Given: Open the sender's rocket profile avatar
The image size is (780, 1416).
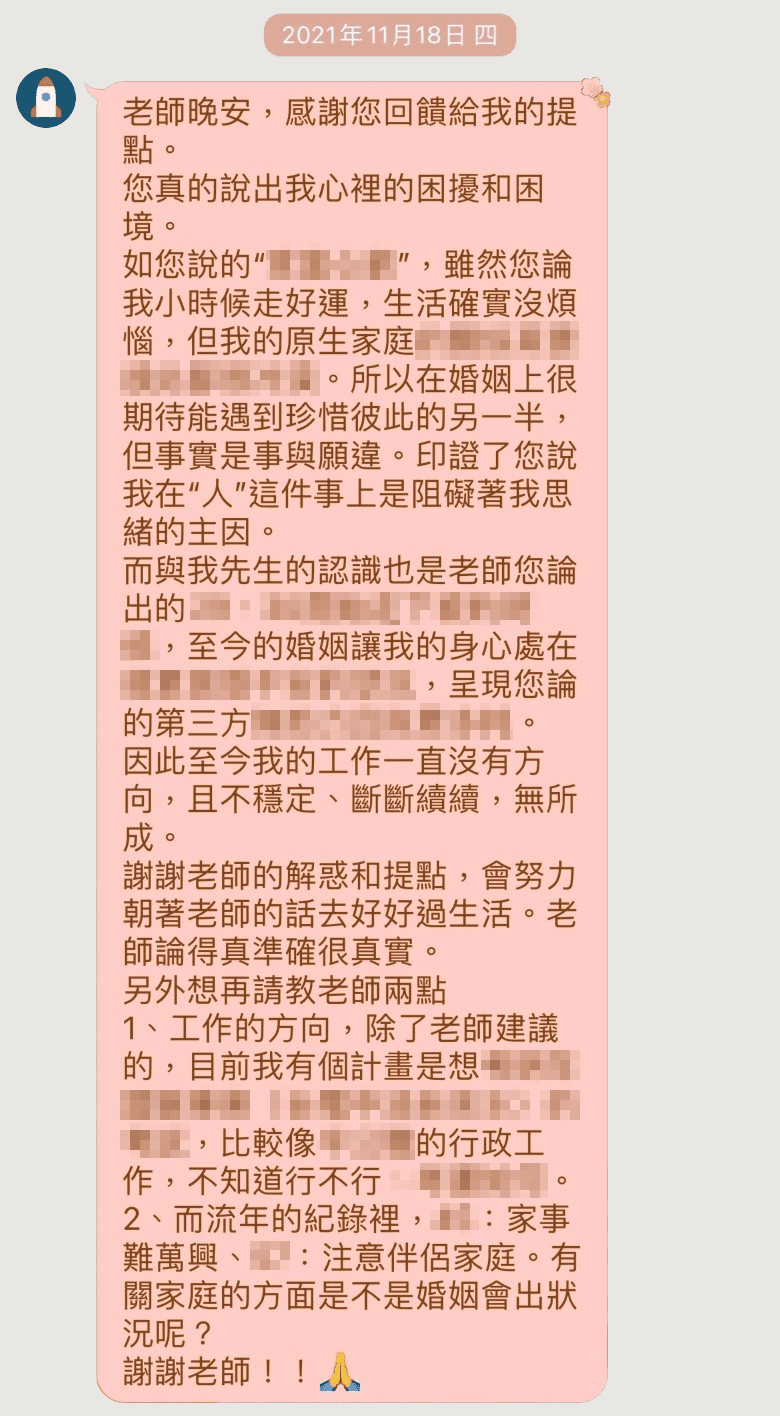Looking at the screenshot, I should pos(46,98).
